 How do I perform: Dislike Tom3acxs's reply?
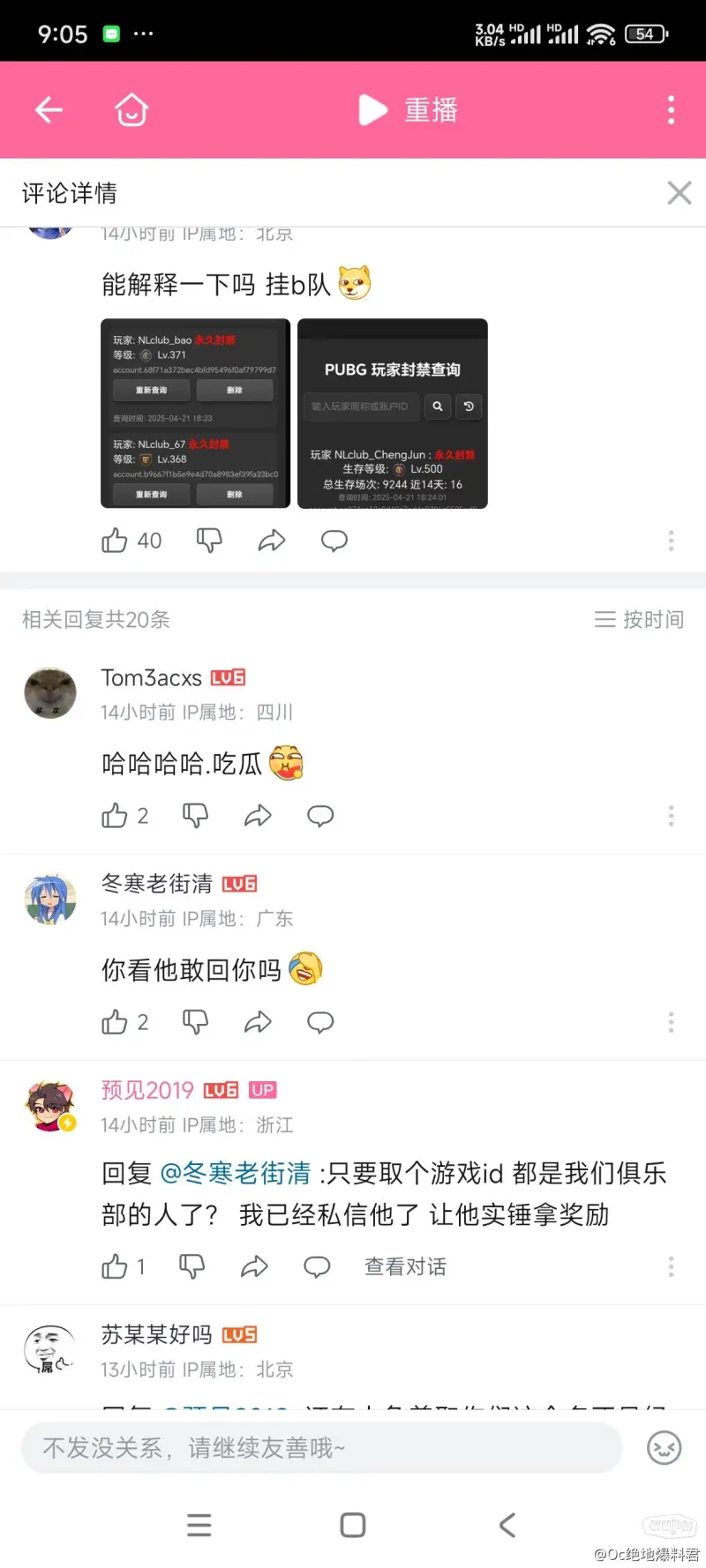(195, 816)
